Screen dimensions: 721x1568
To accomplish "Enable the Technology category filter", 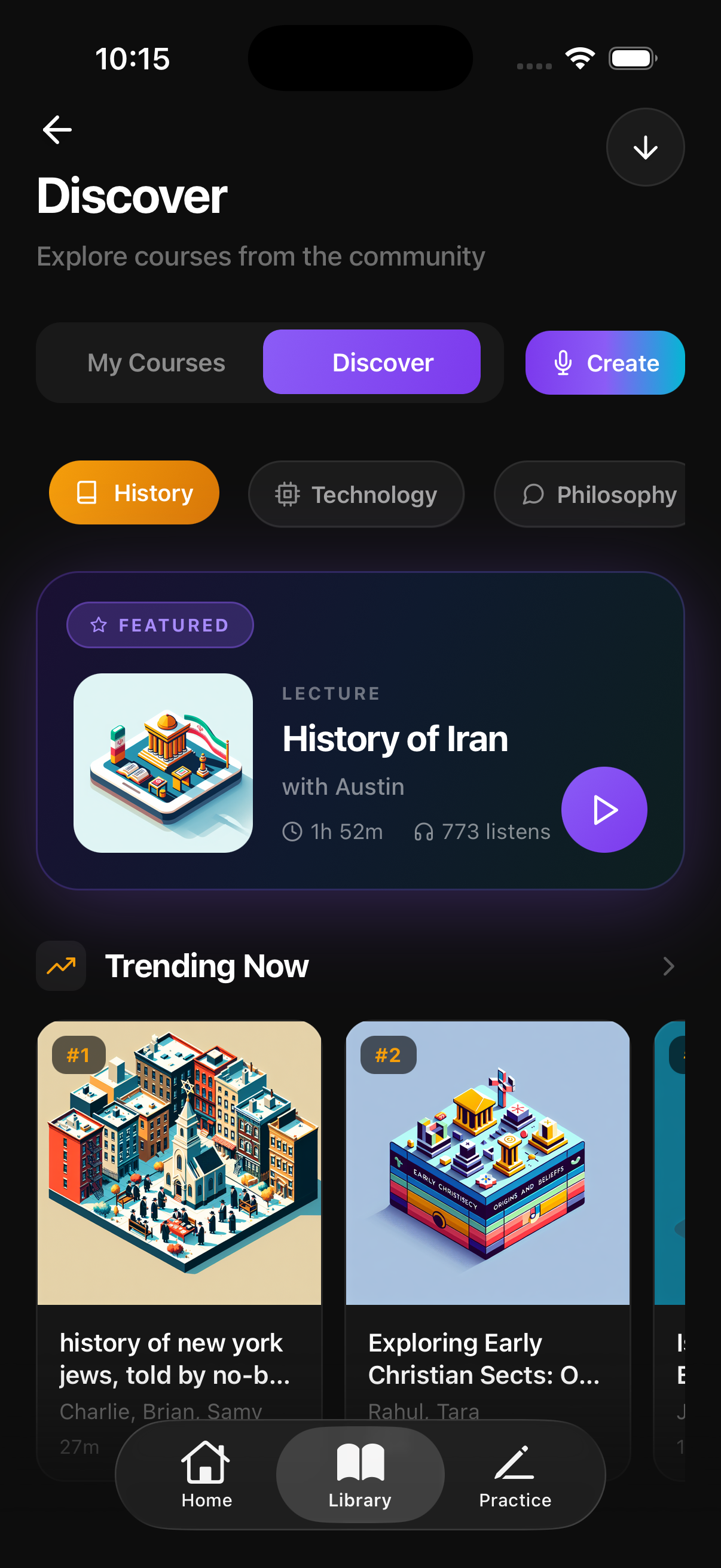I will (x=356, y=493).
